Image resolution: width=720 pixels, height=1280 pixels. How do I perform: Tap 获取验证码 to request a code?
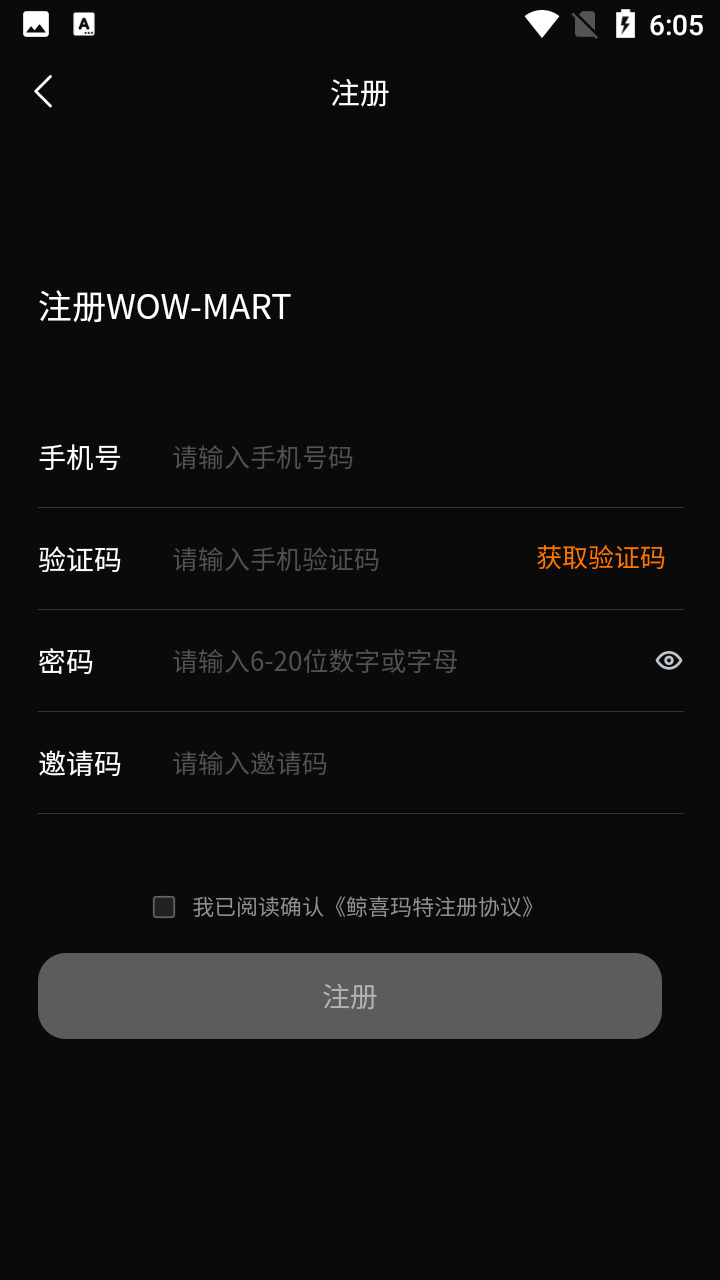point(600,557)
